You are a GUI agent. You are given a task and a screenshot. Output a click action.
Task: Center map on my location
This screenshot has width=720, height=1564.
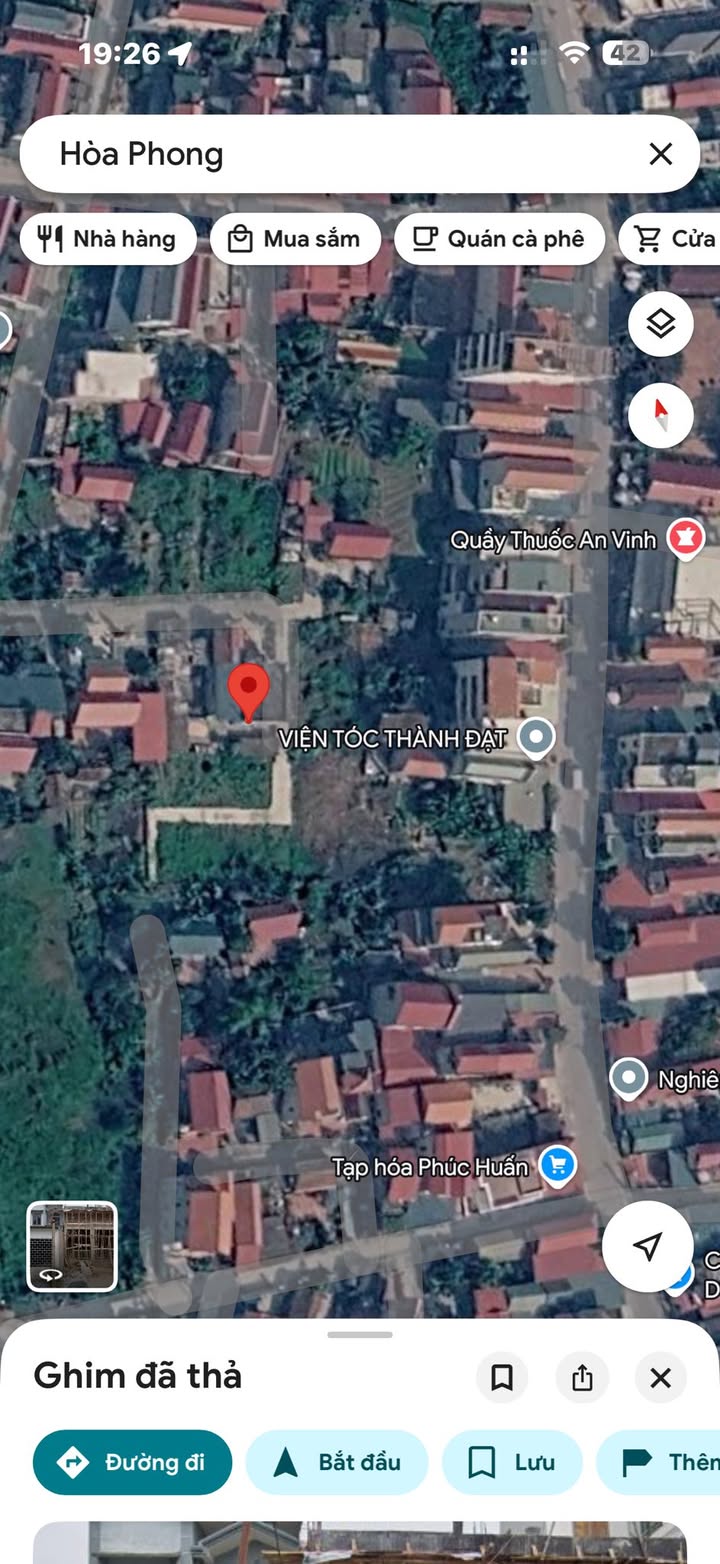[x=647, y=1246]
